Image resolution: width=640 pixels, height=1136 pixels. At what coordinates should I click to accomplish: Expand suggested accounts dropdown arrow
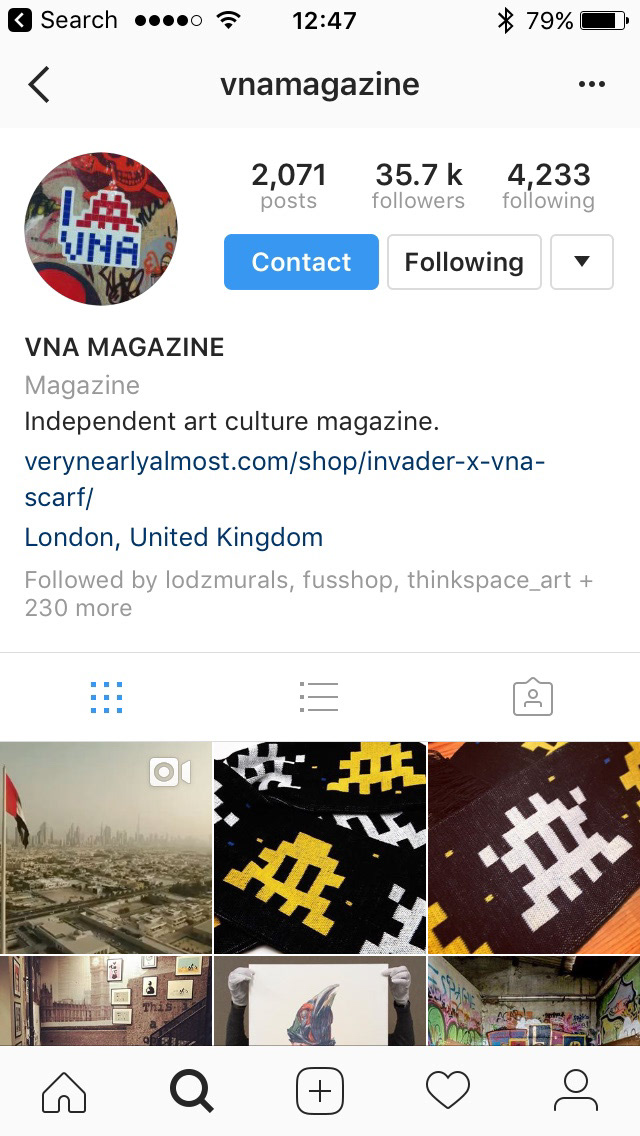pyautogui.click(x=582, y=262)
